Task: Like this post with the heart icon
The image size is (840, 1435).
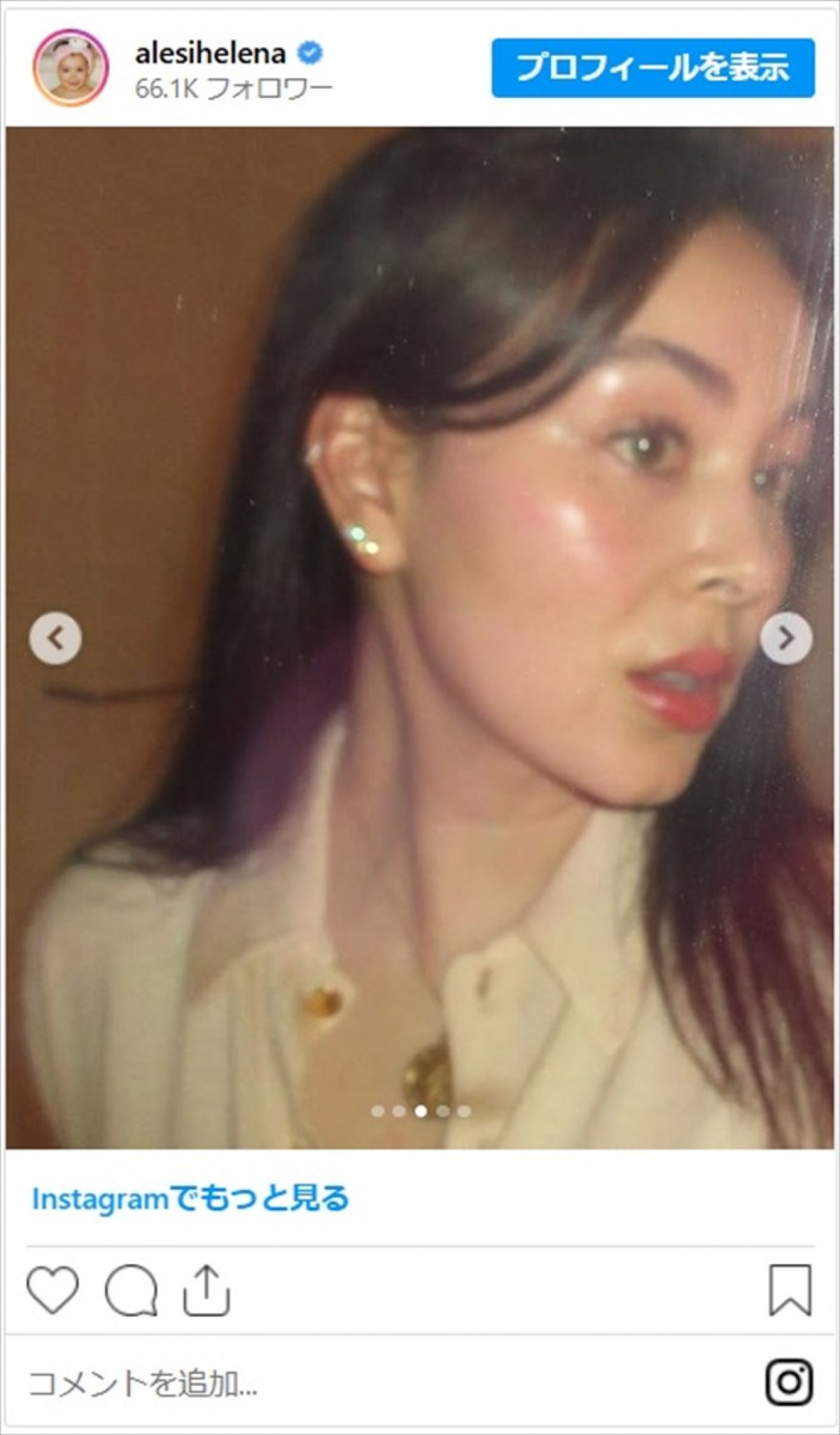Action: tap(52, 1290)
